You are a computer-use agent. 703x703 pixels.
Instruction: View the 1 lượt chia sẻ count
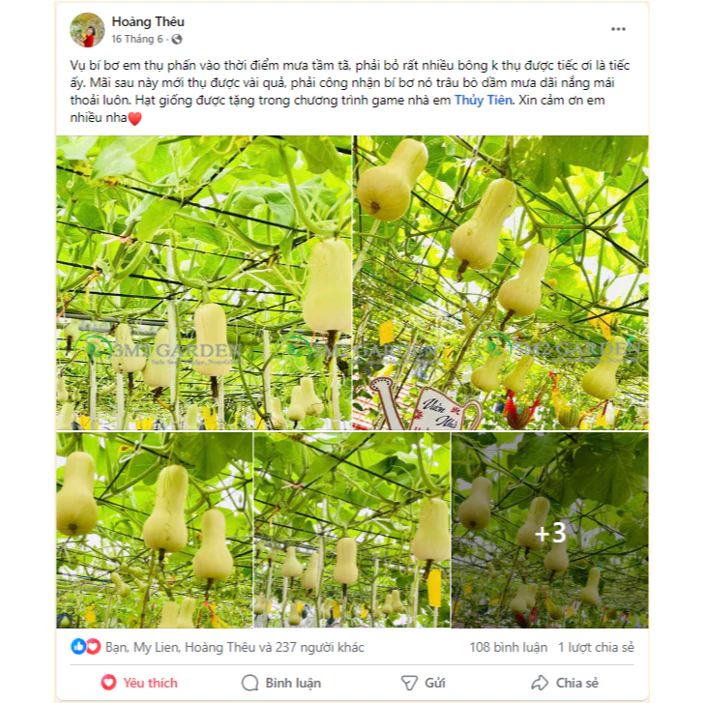(x=595, y=647)
